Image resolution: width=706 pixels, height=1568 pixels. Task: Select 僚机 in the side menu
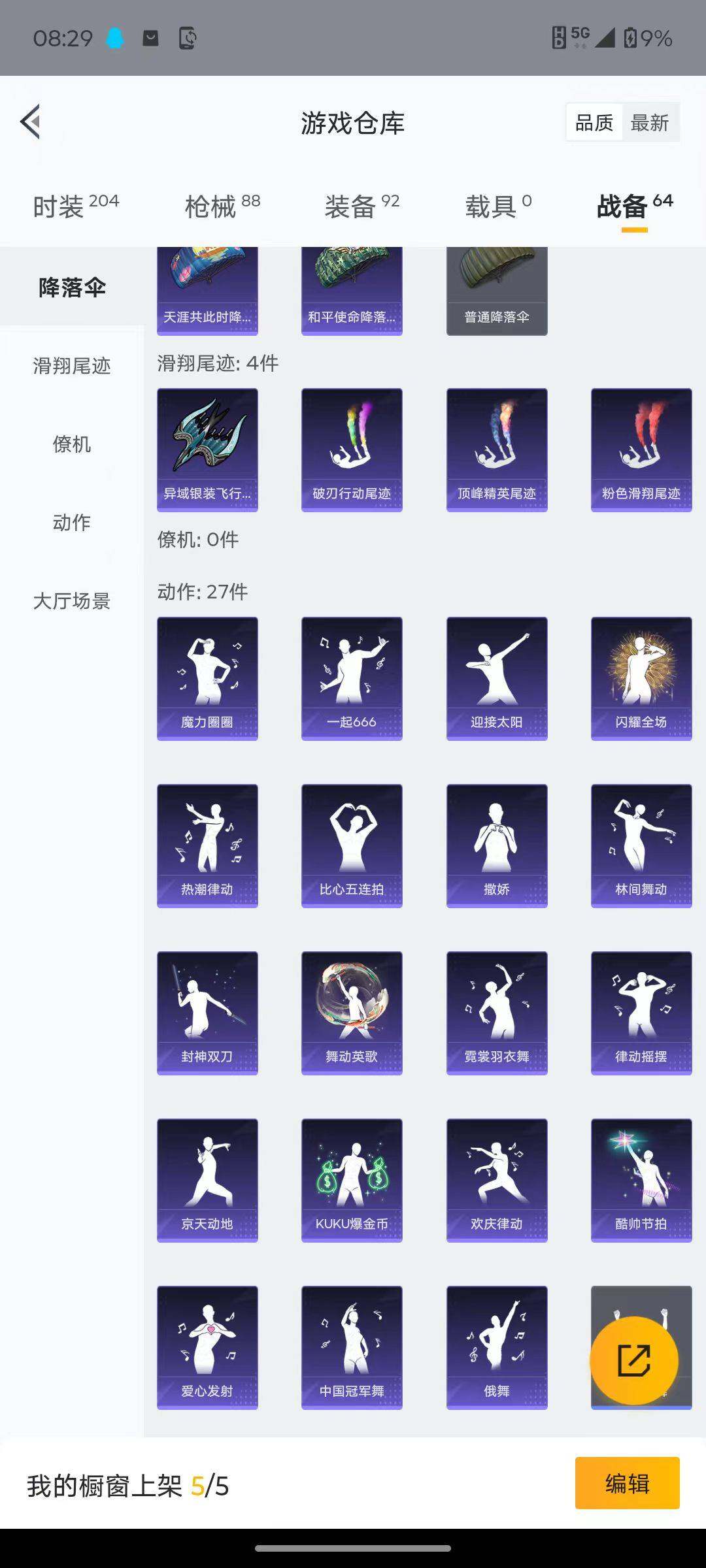click(72, 444)
